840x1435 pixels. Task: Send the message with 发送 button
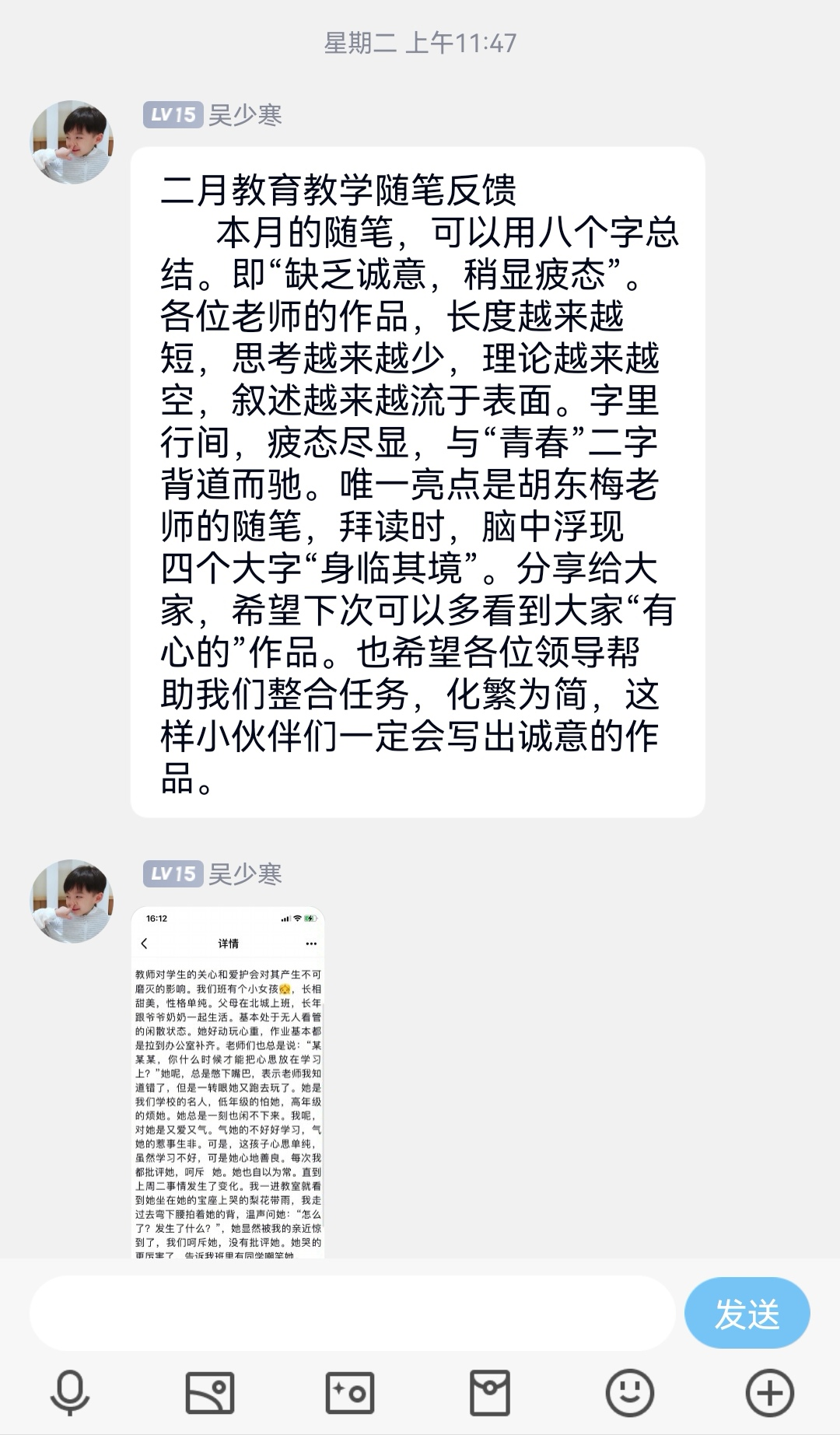pyautogui.click(x=747, y=1313)
